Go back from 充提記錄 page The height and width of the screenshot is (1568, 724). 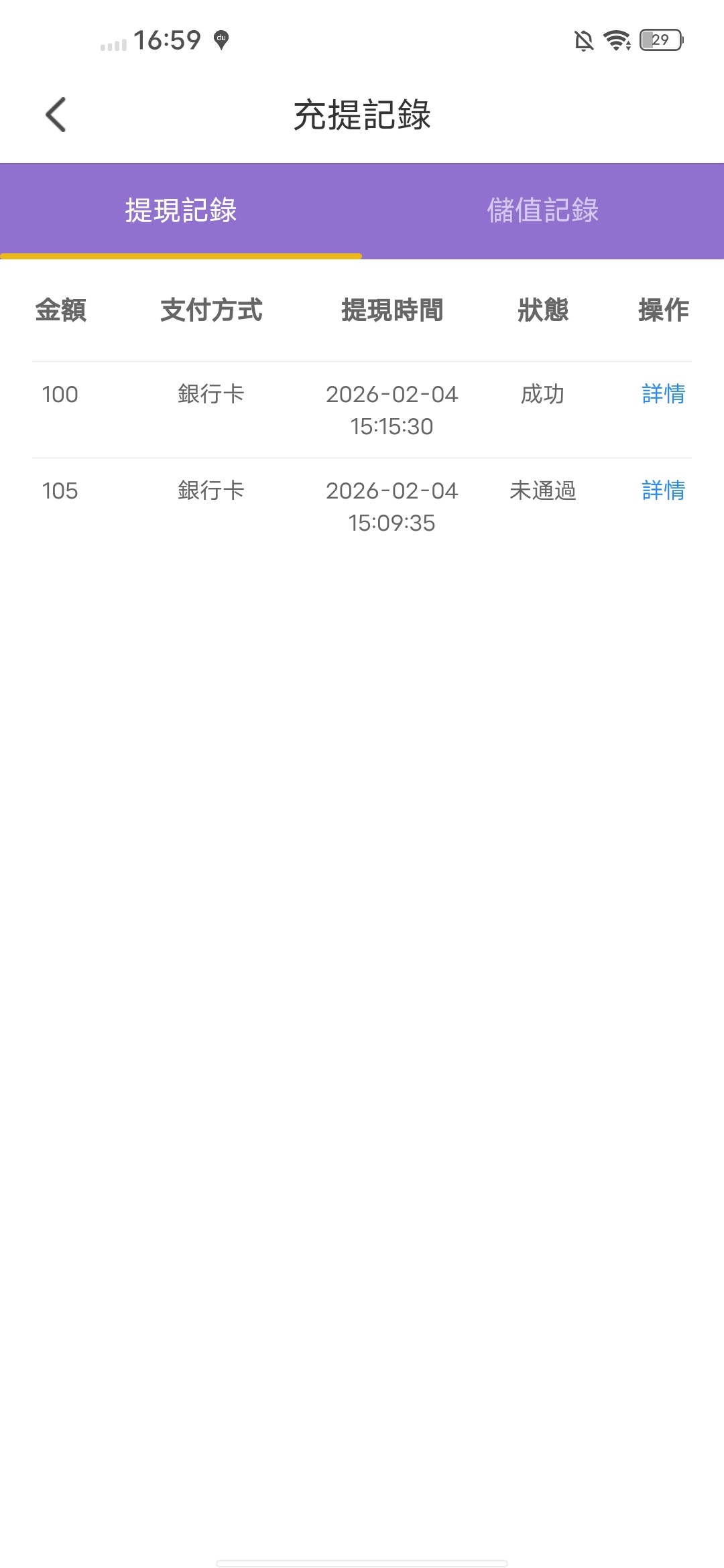56,115
